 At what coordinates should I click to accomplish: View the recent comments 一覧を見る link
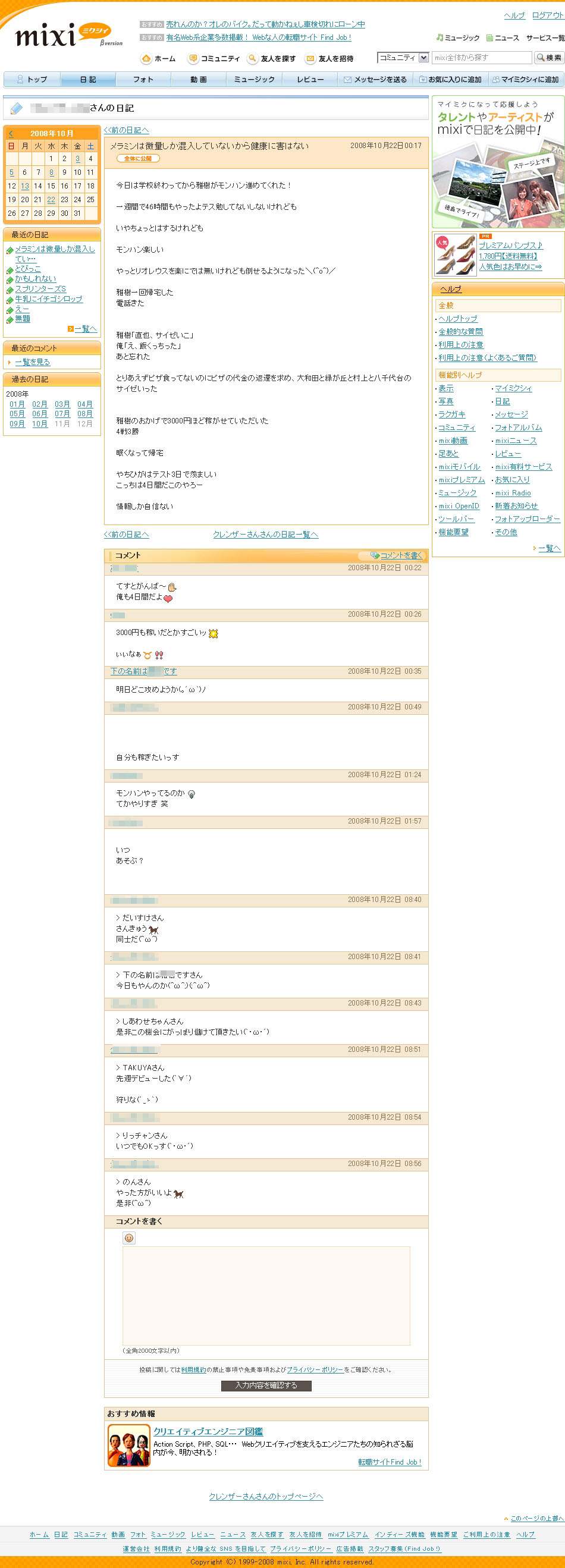[33, 362]
